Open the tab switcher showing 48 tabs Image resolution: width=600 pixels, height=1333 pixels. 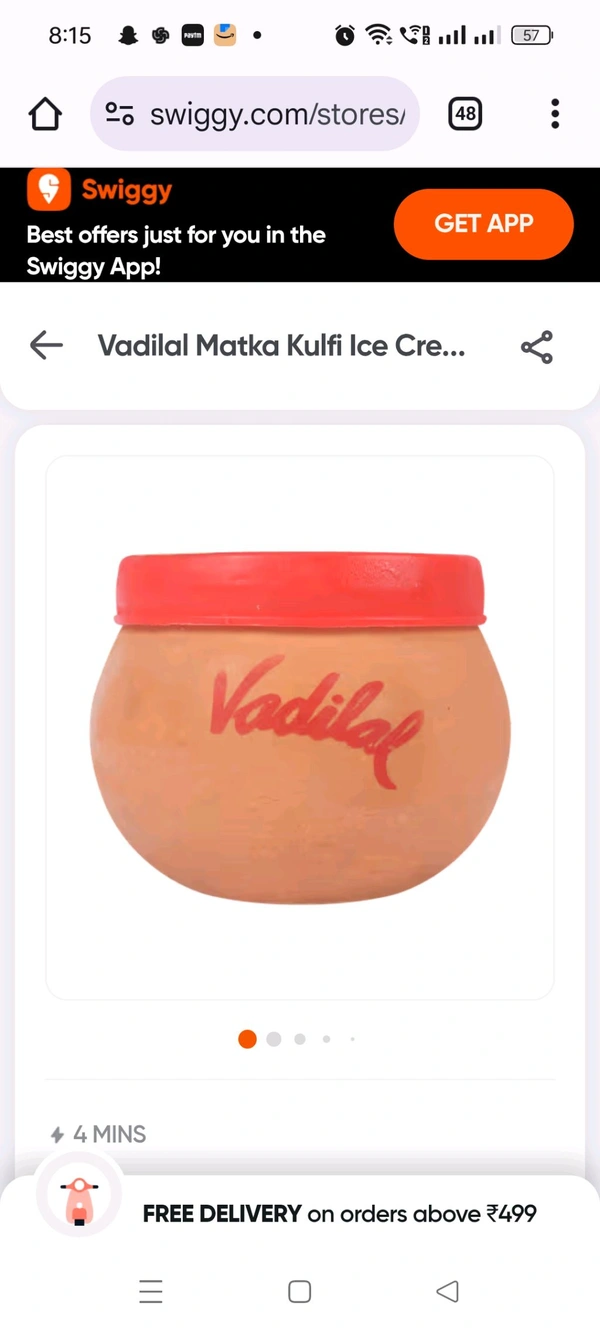(465, 114)
